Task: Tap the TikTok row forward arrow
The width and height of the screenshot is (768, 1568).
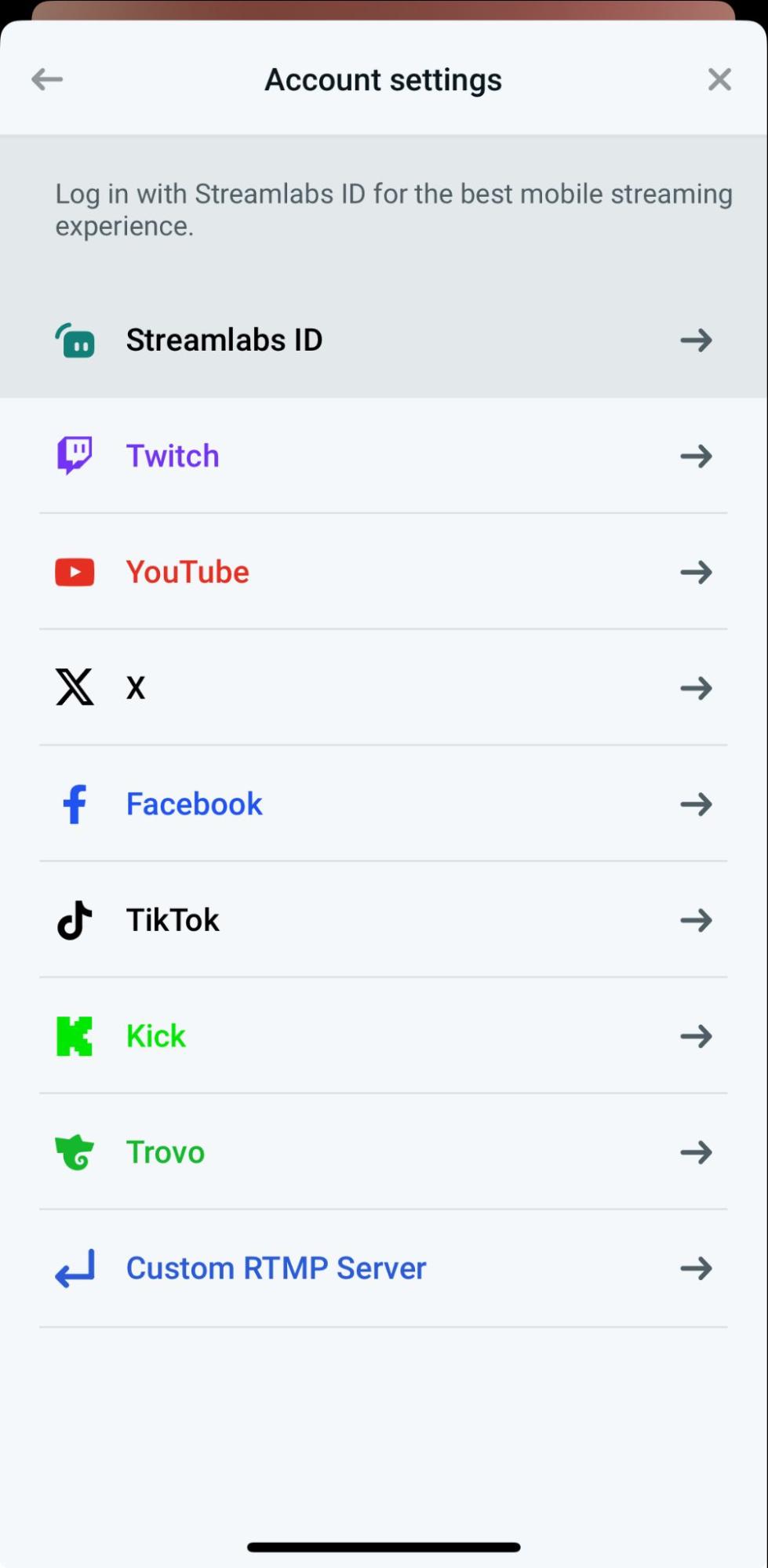Action: [x=696, y=920]
